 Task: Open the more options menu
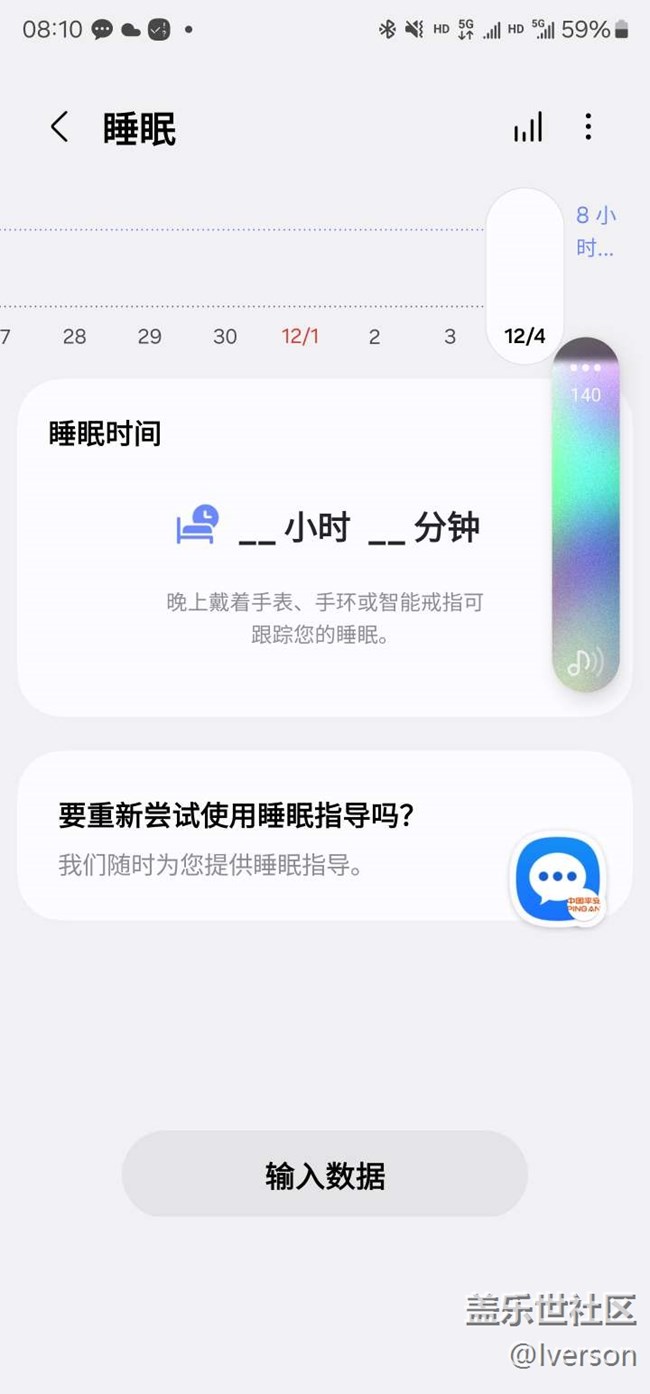[x=588, y=127]
